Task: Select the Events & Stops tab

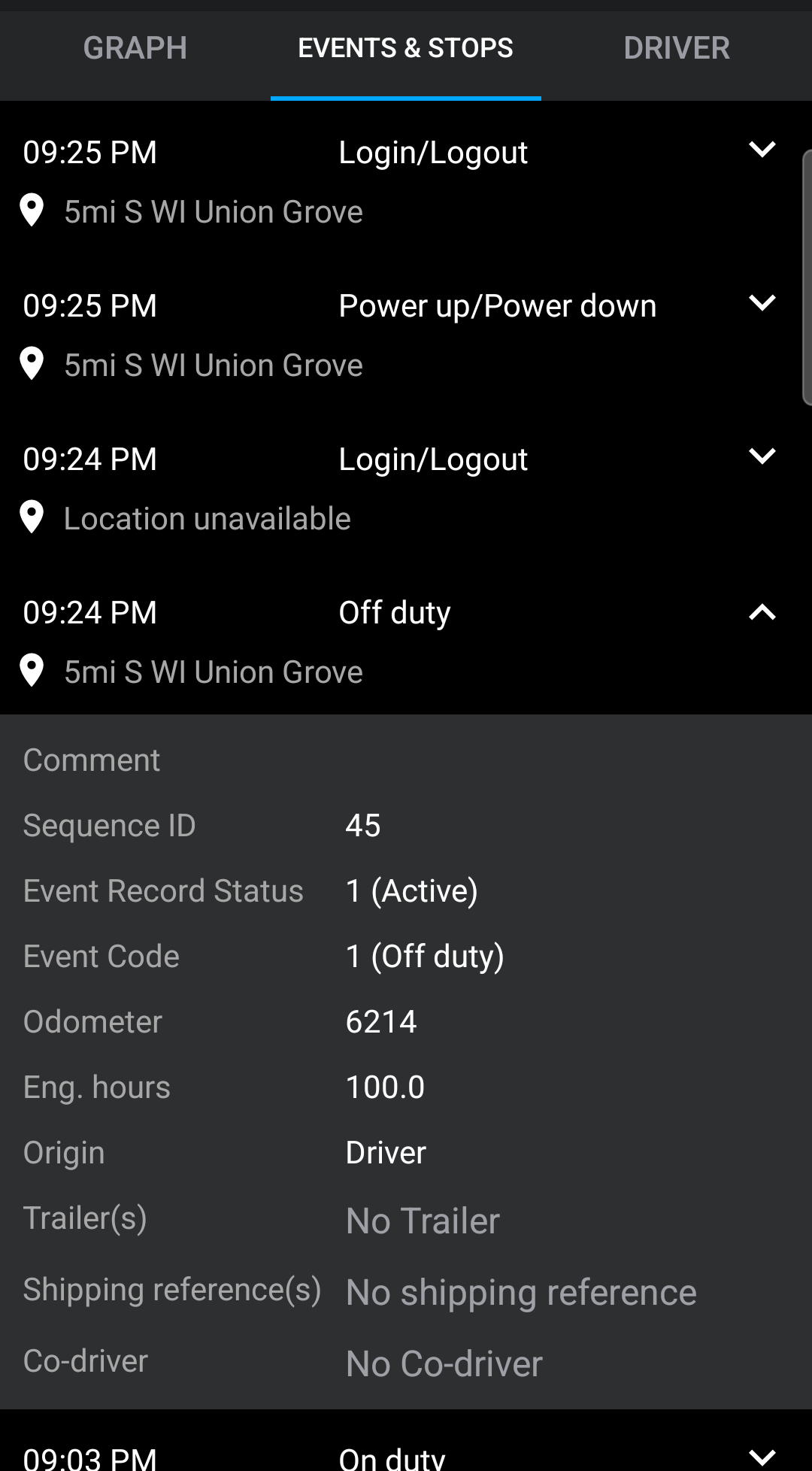Action: tap(405, 48)
